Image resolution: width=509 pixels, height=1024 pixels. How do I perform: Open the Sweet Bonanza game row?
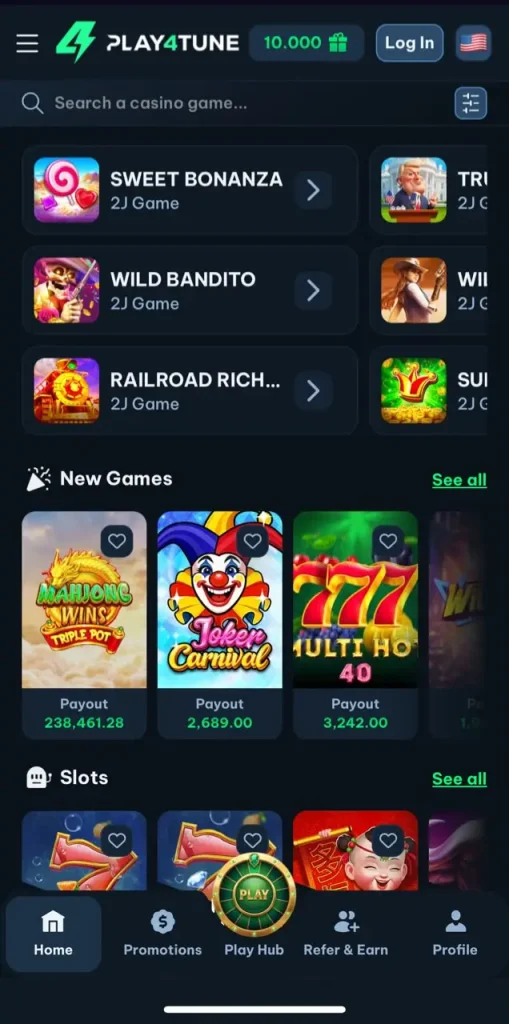click(x=190, y=190)
